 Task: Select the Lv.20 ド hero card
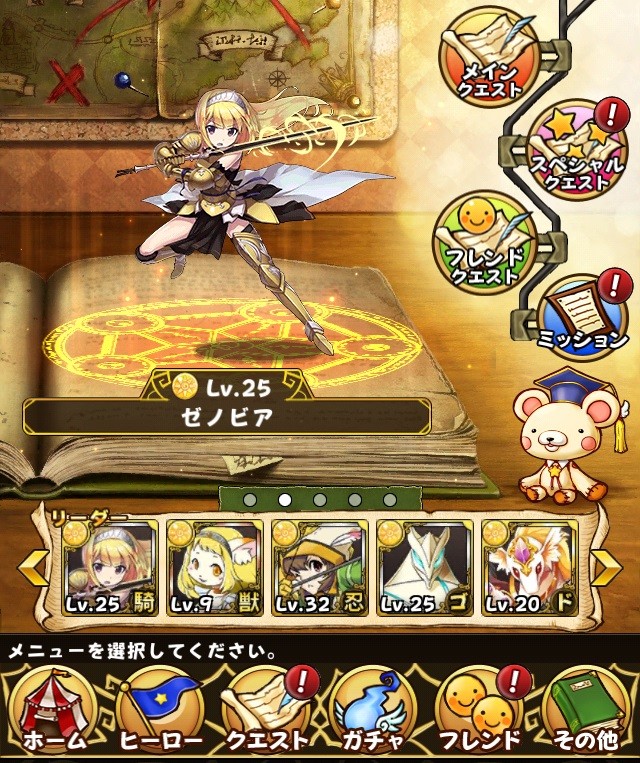pyautogui.click(x=529, y=568)
